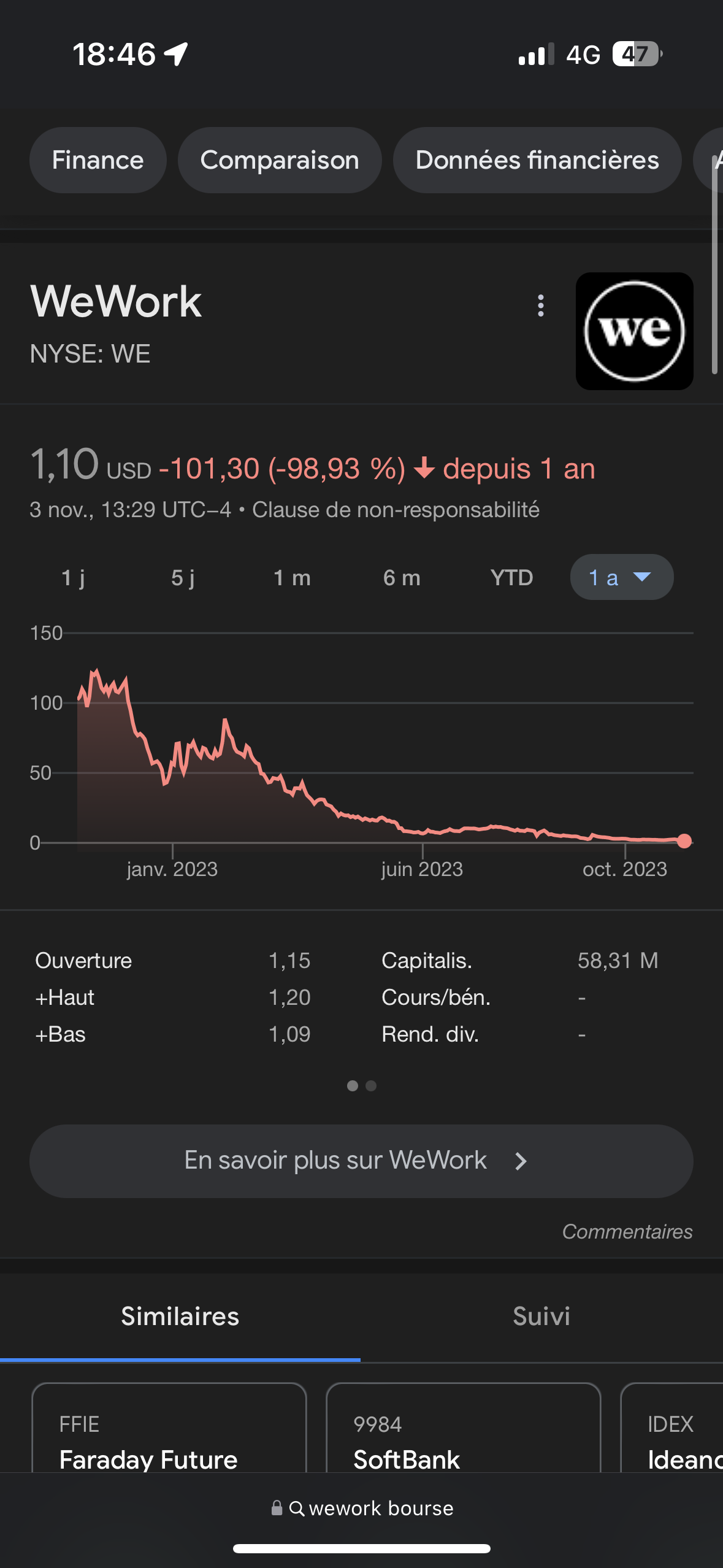
Task: Expand the 1 a range dropdown
Action: coord(622,577)
